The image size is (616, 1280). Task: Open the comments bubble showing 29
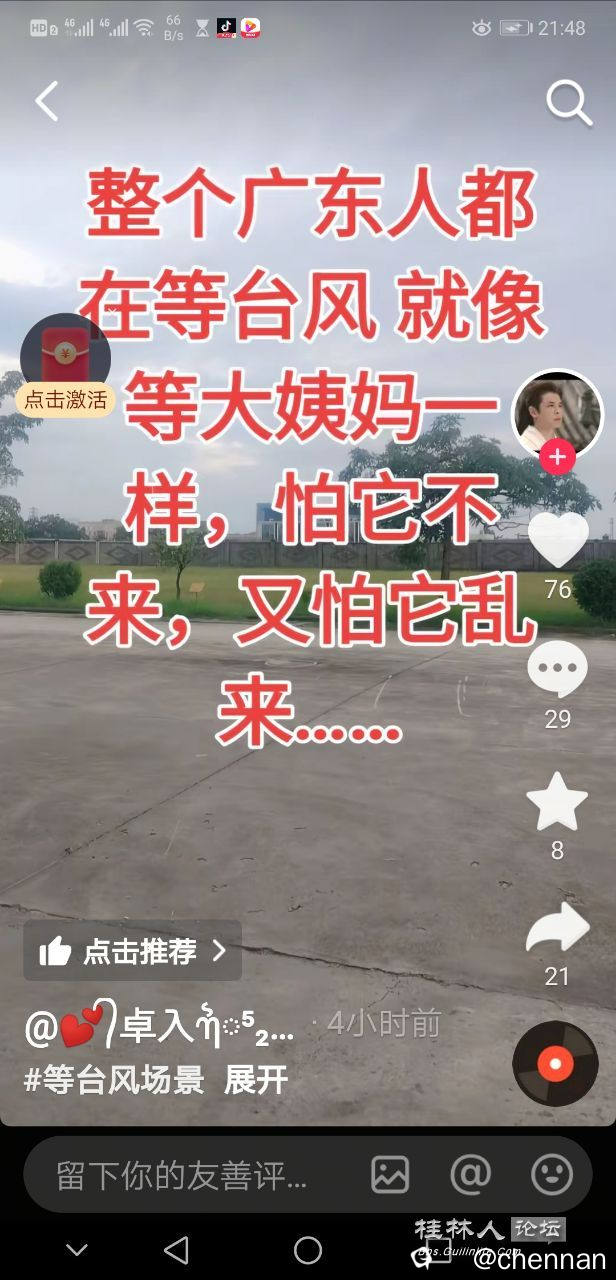pos(557,670)
